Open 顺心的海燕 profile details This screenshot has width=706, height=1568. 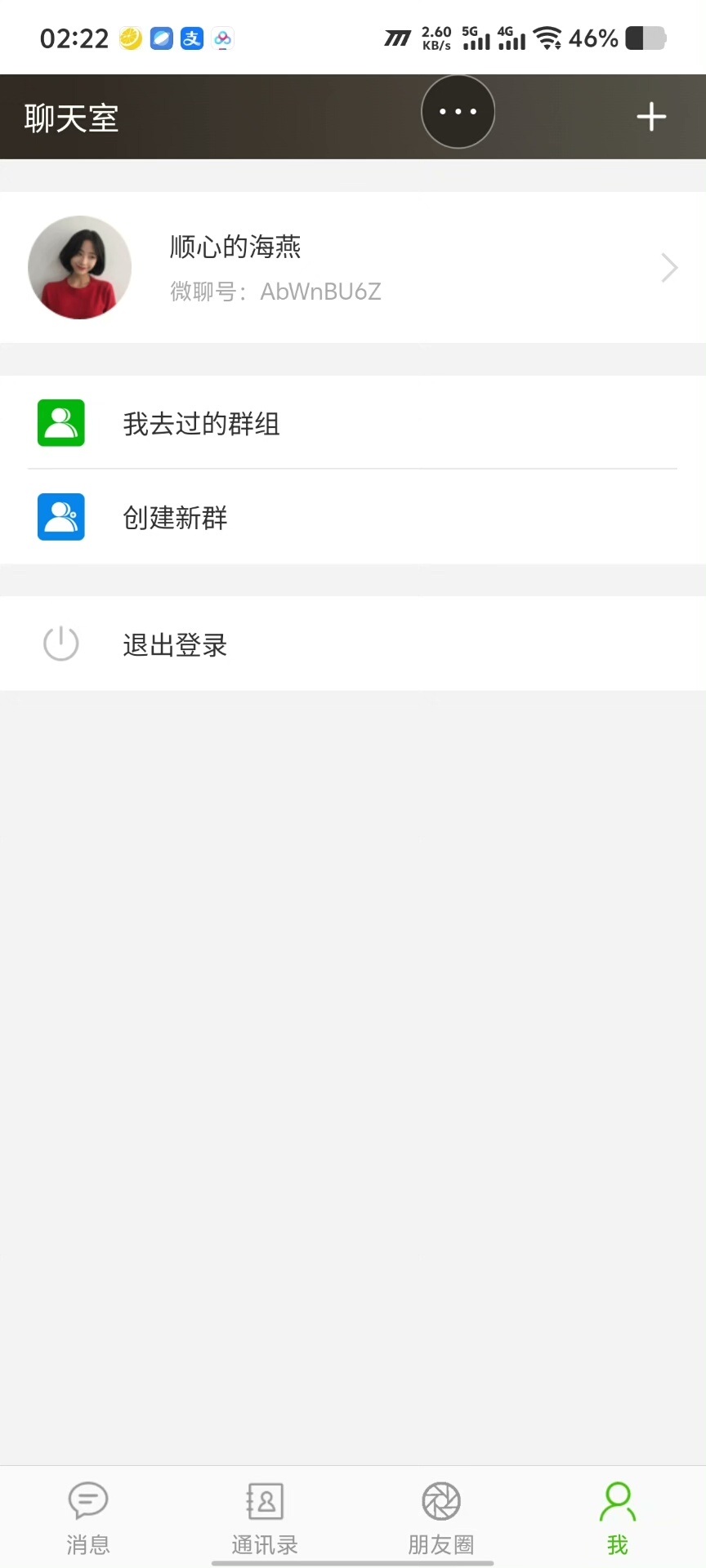[x=353, y=268]
